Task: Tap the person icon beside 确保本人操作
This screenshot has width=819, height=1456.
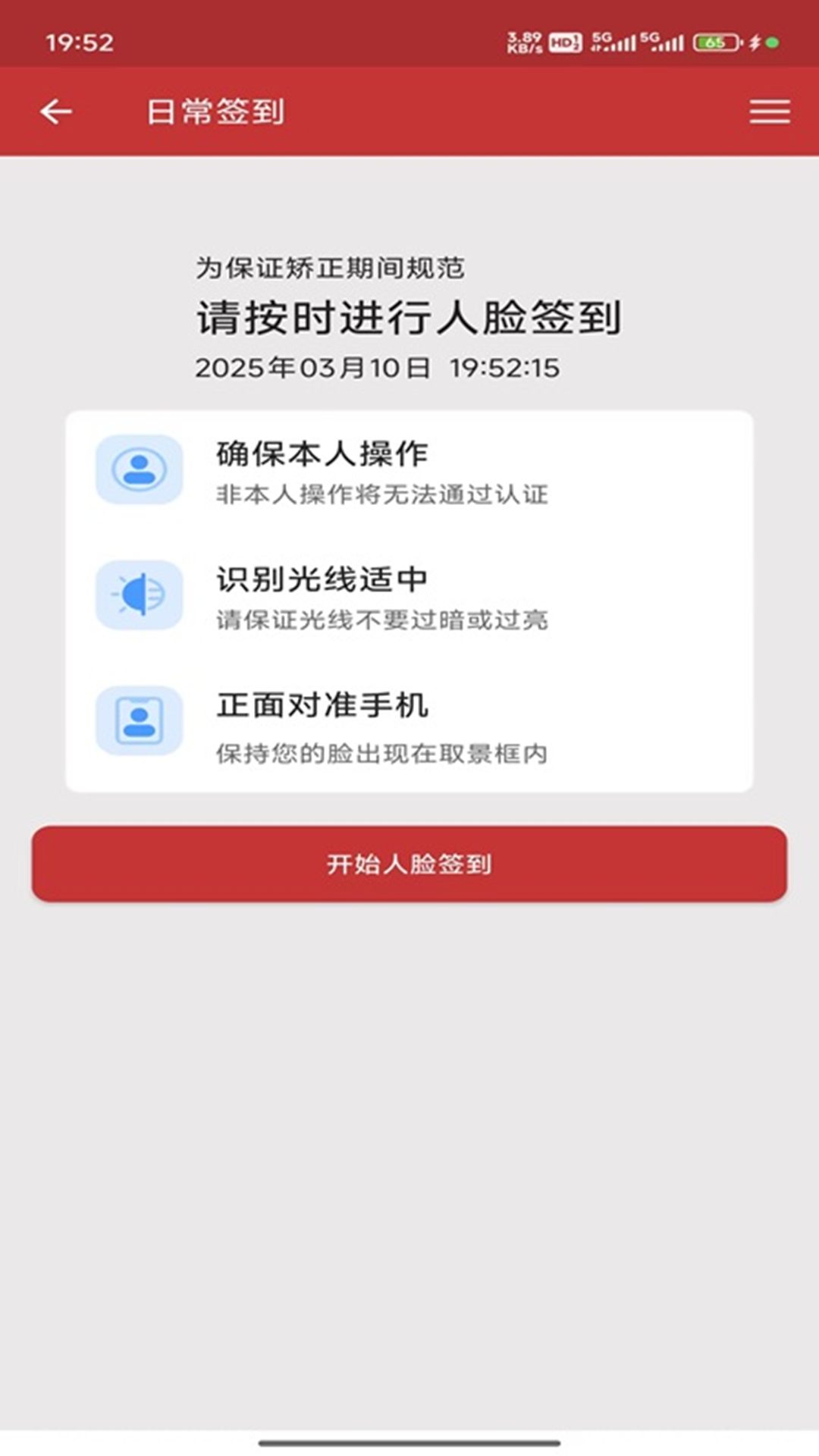Action: click(138, 470)
